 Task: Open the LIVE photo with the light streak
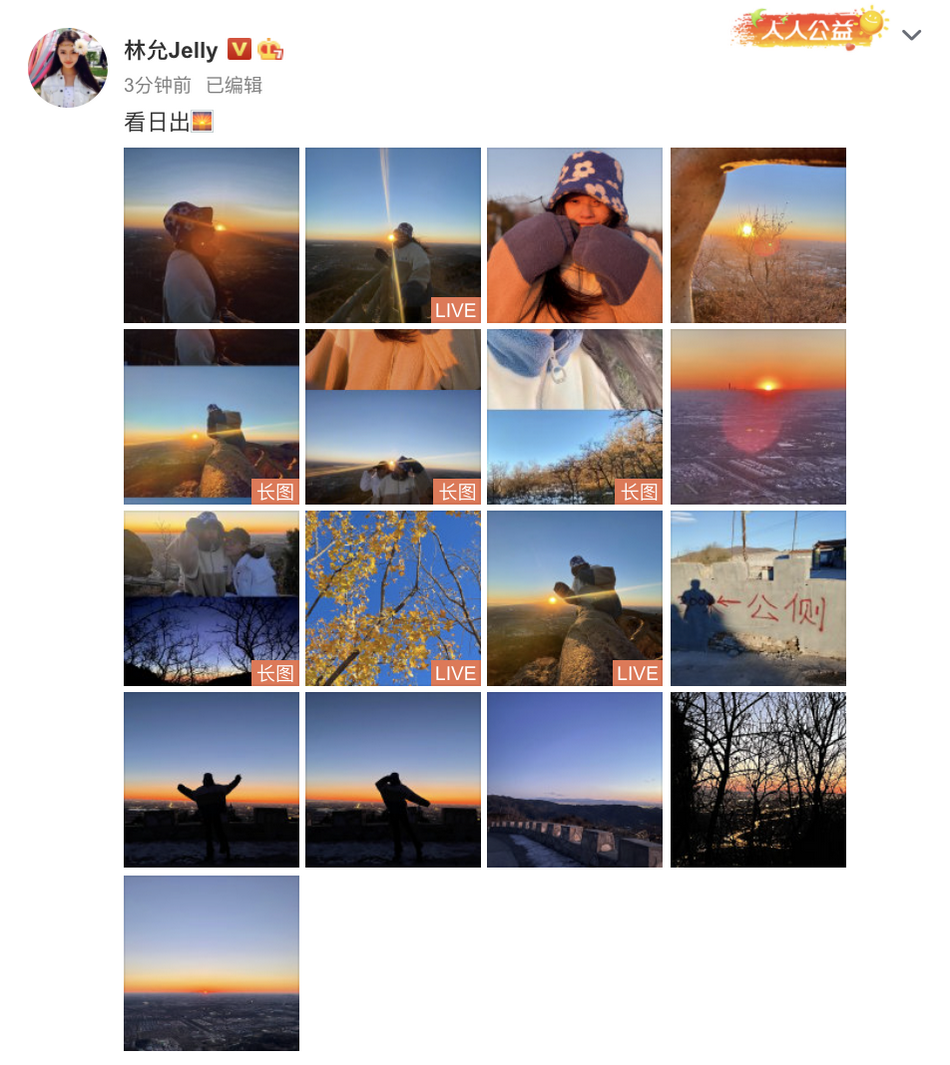393,235
